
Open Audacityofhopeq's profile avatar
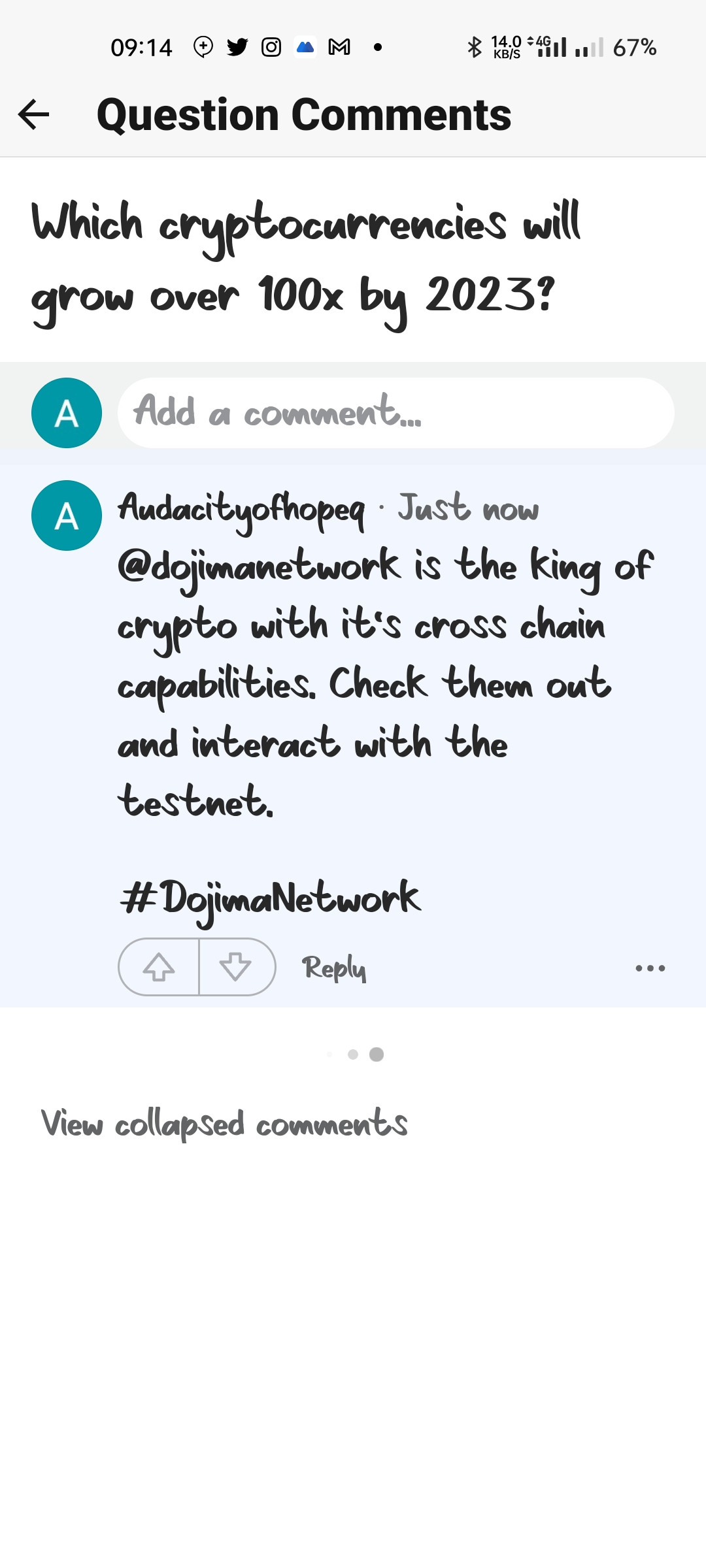coord(67,515)
